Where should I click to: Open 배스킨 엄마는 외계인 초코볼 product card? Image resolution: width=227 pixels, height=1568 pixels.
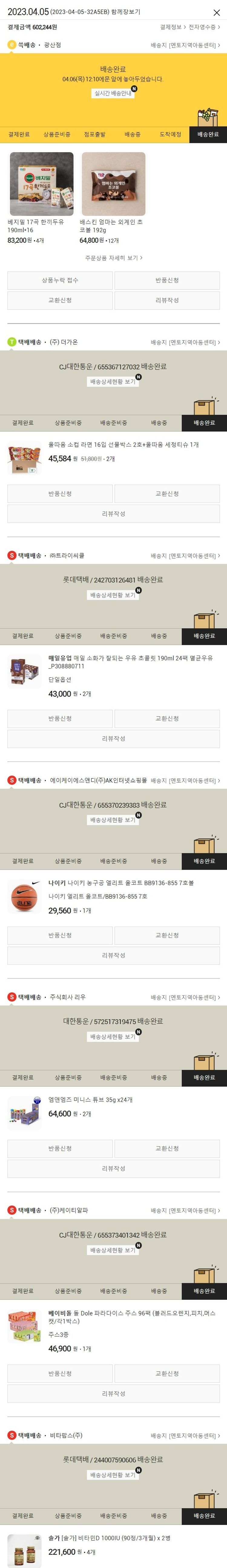[113, 198]
